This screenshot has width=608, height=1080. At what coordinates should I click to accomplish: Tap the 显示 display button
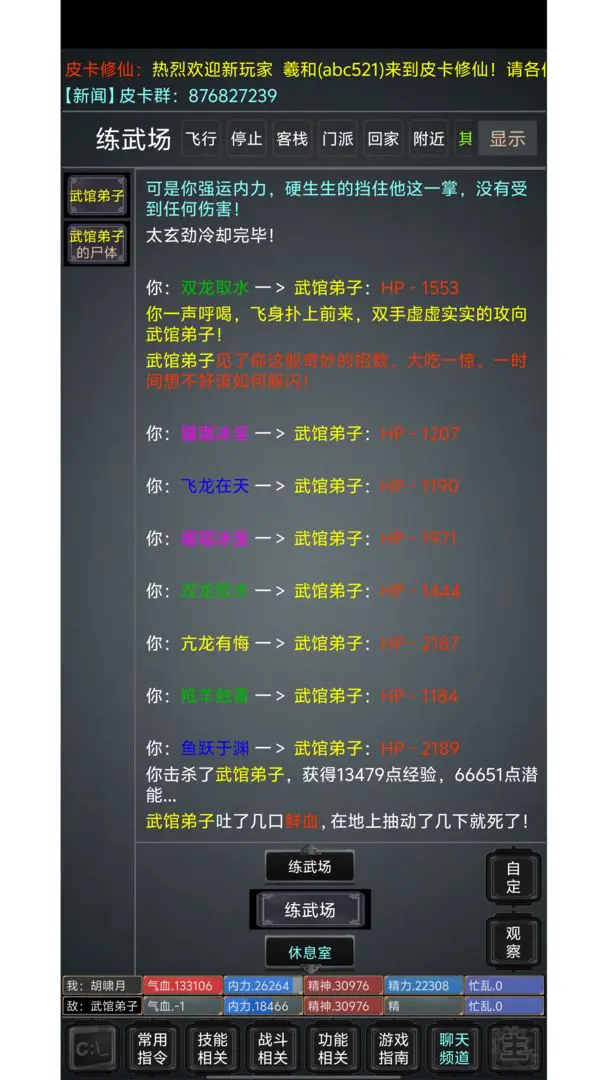coord(507,139)
